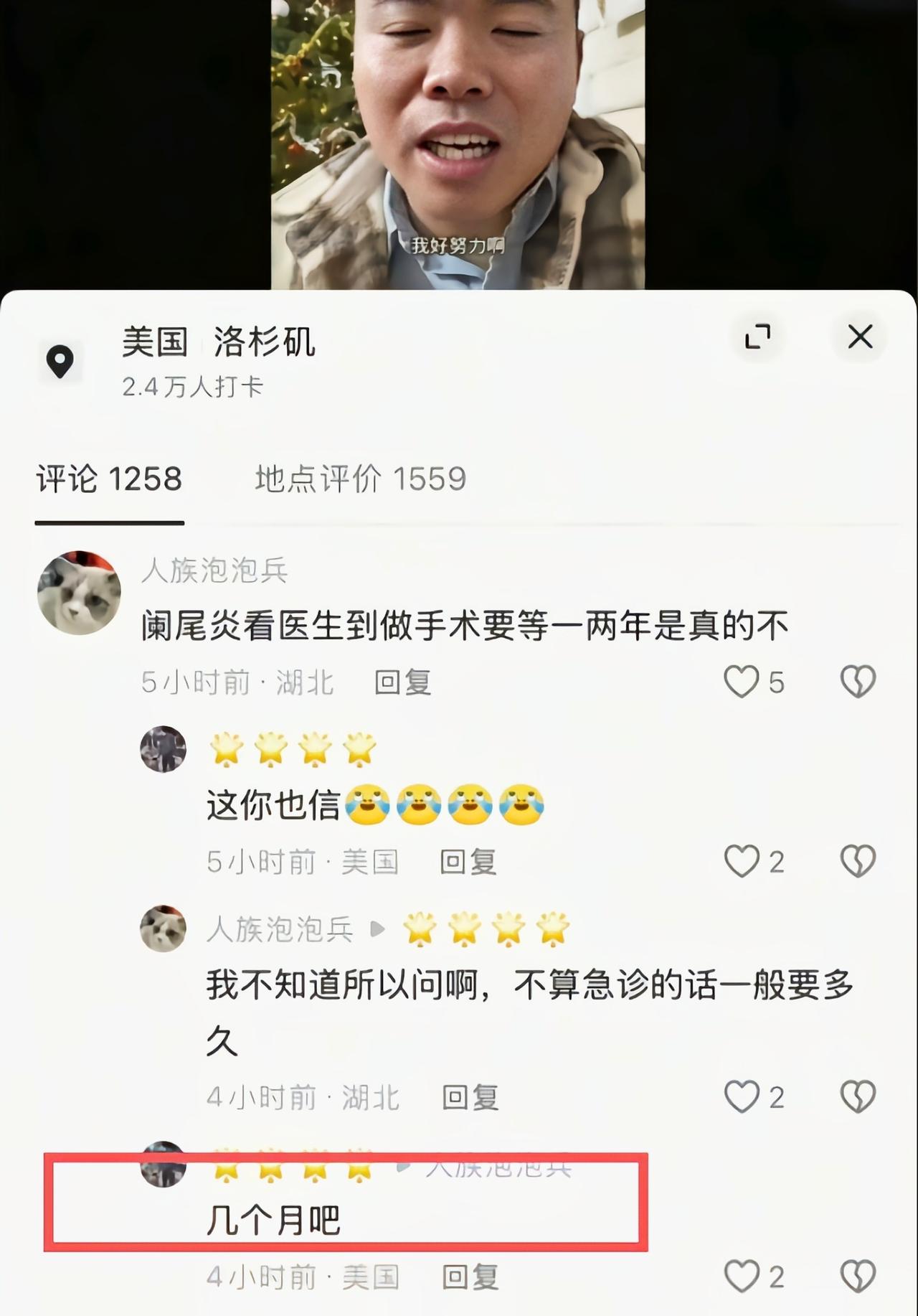Switch to the 评论 1258 tab
Image resolution: width=918 pixels, height=1316 pixels.
pyautogui.click(x=108, y=481)
